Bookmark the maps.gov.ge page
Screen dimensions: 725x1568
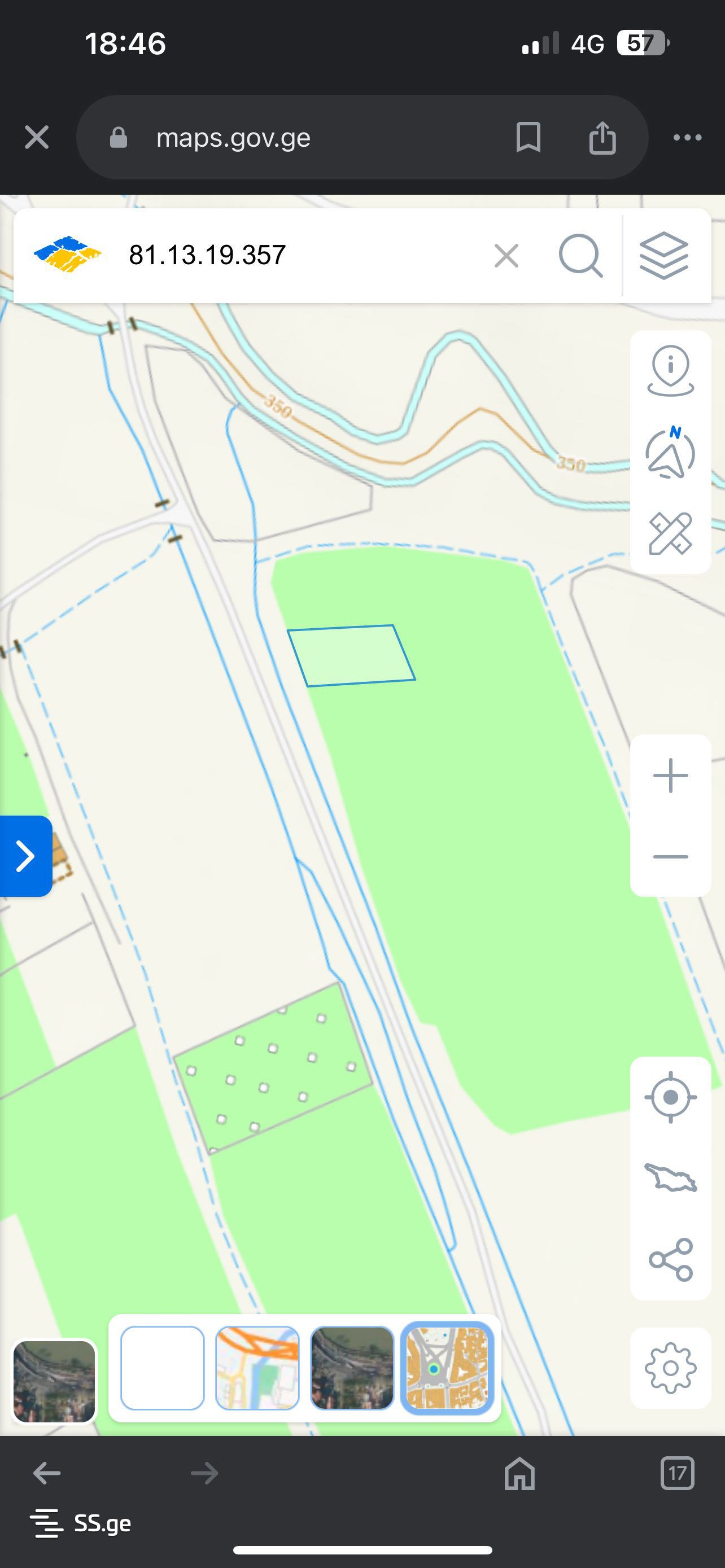coord(528,137)
